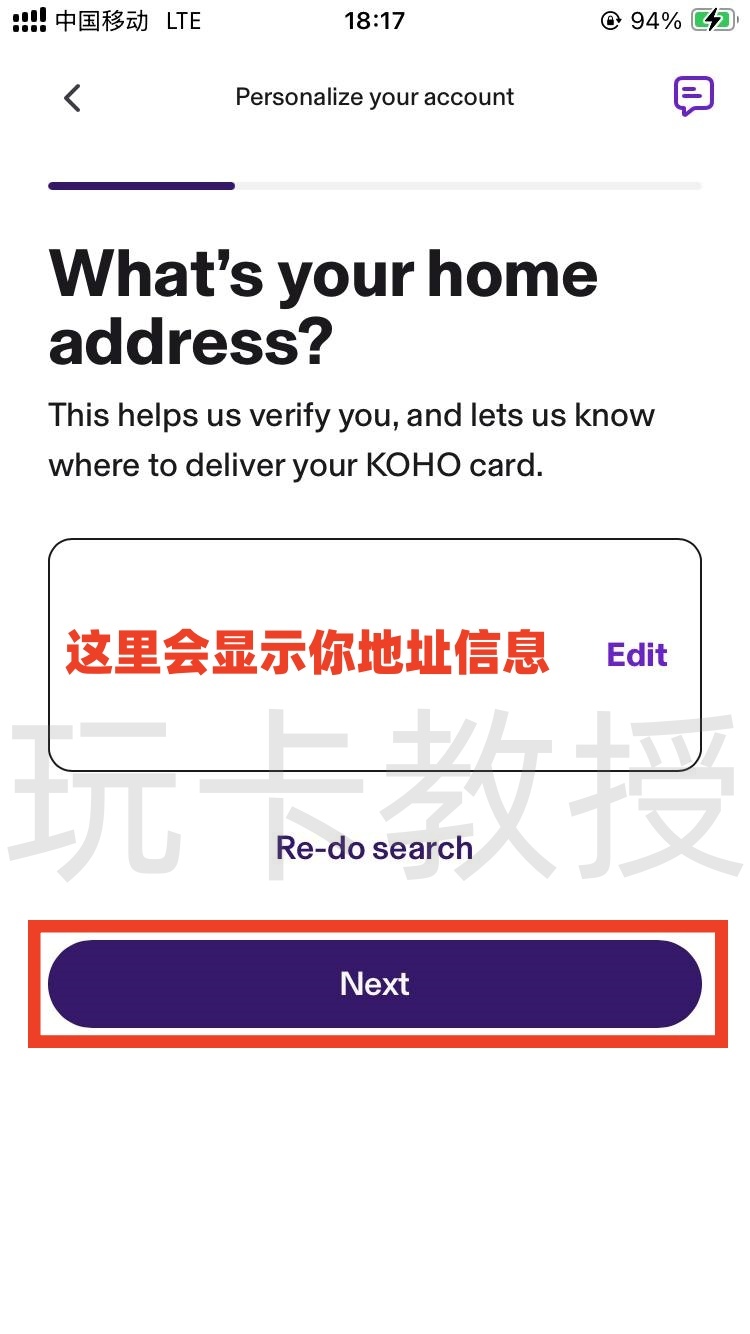Tap the What's your home address heading
The width and height of the screenshot is (750, 1334).
(323, 307)
